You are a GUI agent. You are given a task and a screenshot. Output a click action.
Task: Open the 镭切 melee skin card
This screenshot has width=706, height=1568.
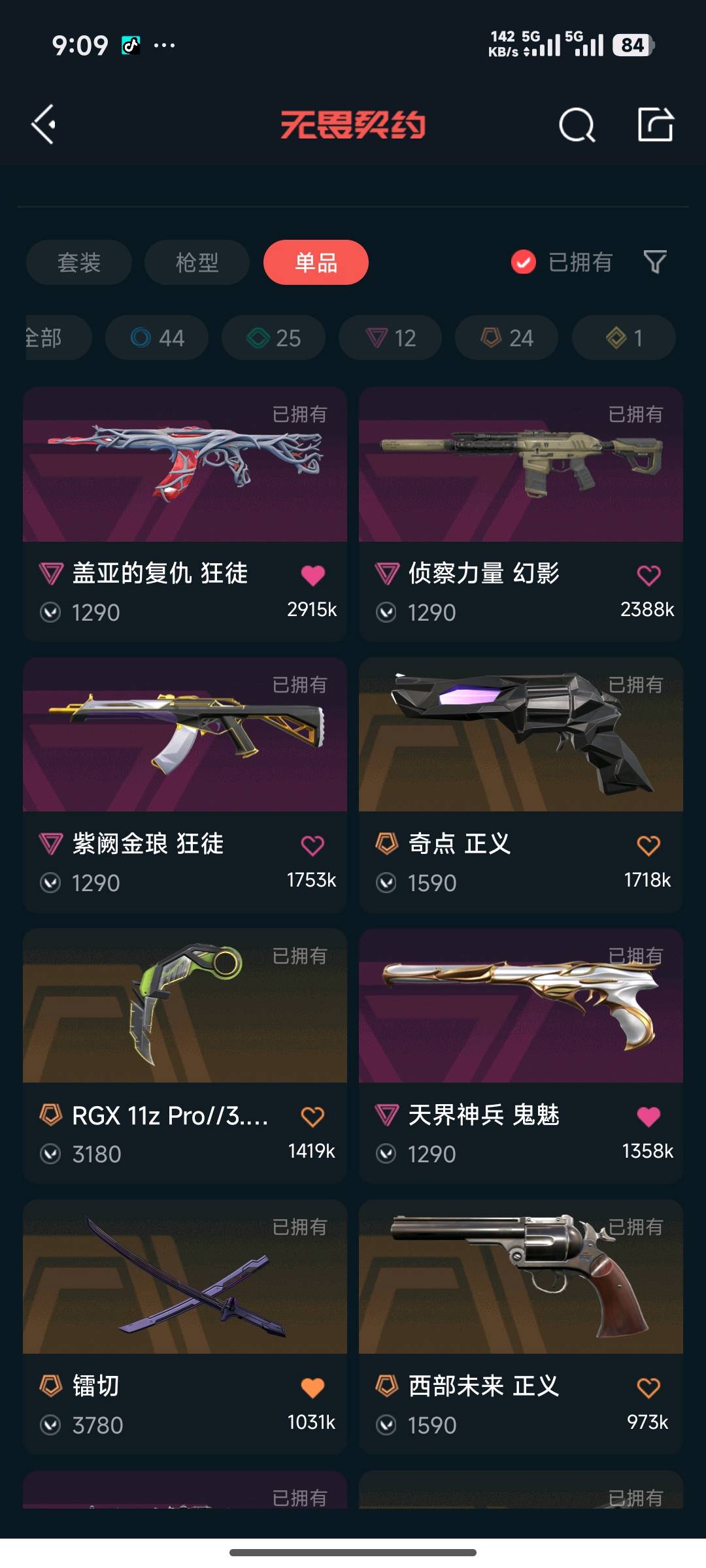[x=185, y=1277]
